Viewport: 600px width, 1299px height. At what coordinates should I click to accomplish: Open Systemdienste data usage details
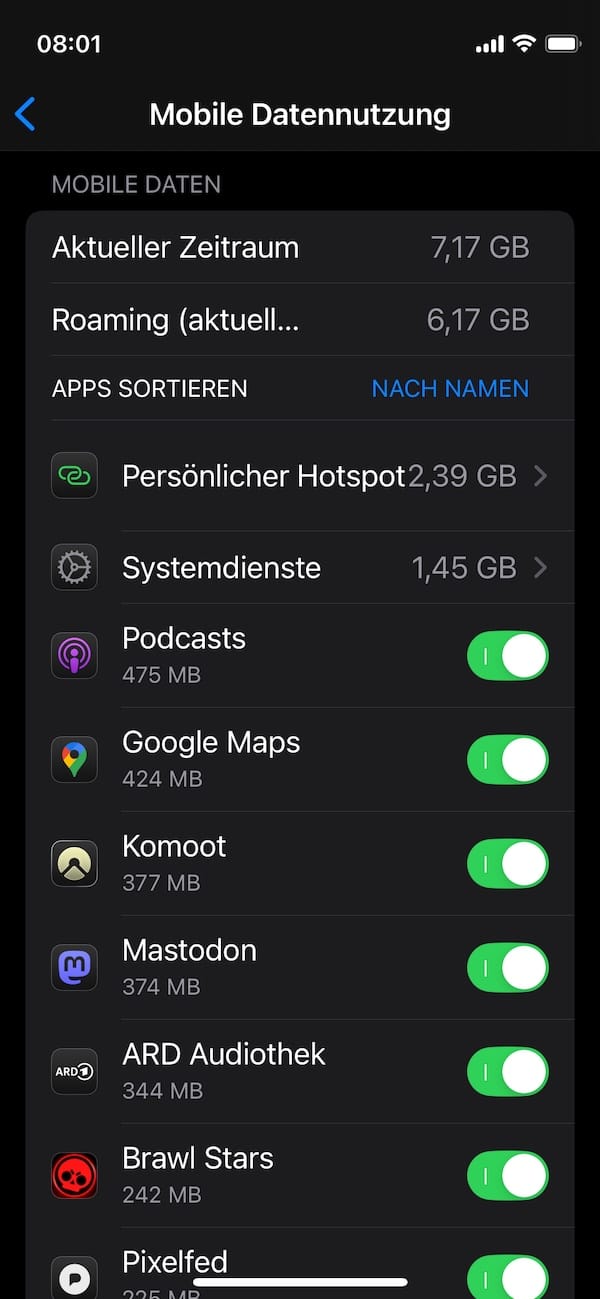(300, 568)
